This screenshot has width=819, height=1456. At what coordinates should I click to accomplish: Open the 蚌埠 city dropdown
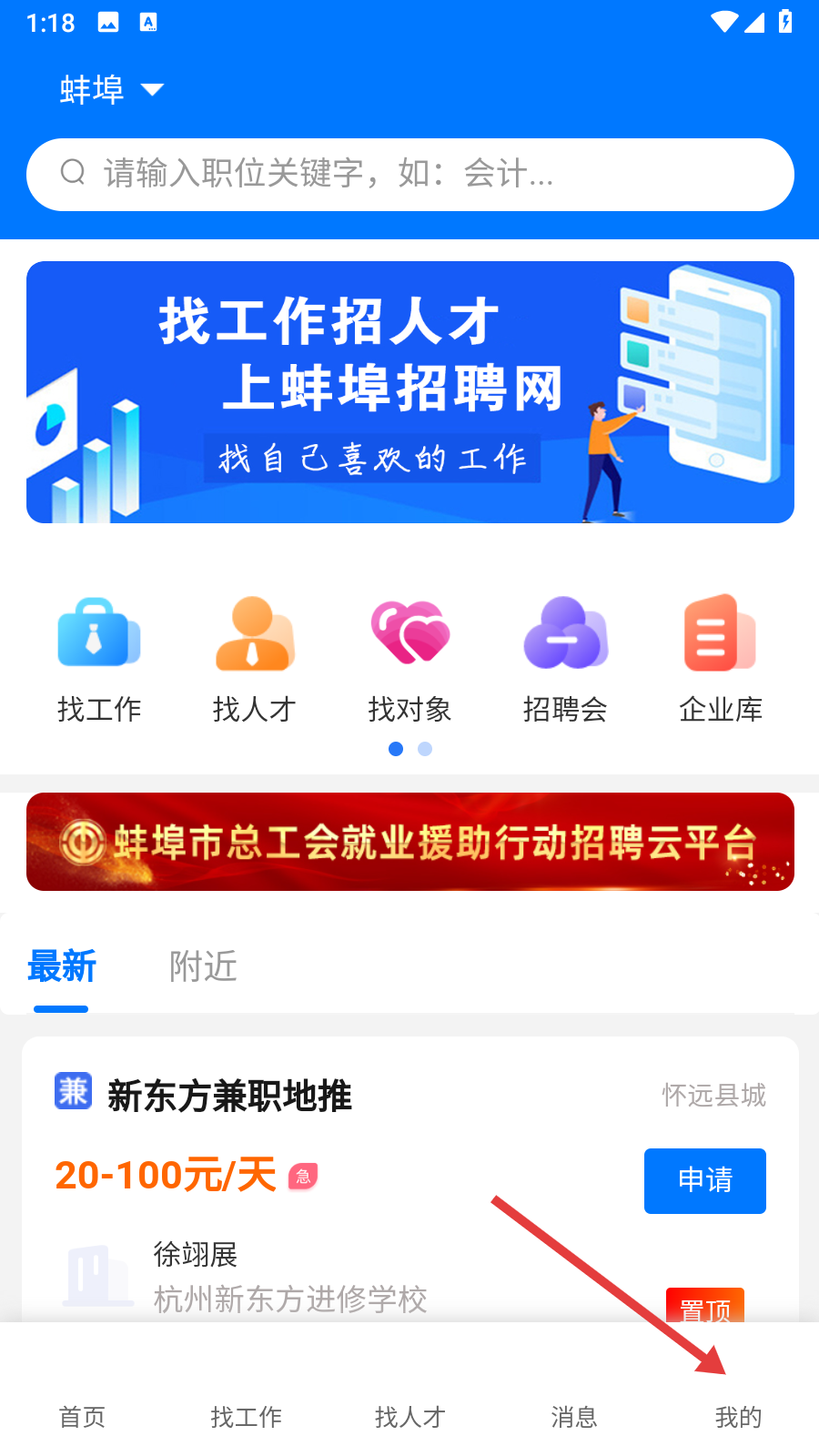pyautogui.click(x=111, y=90)
